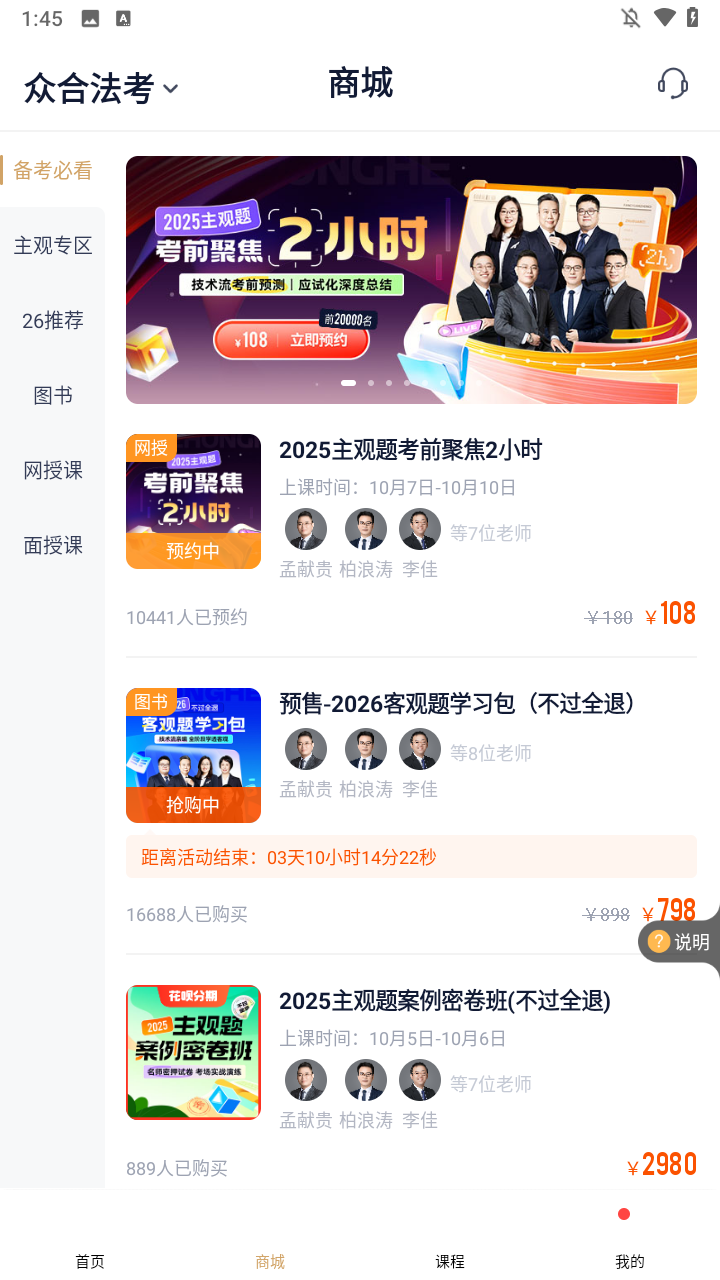This screenshot has width=720, height=1280.
Task: Tap the headset customer service icon
Action: pos(673,84)
